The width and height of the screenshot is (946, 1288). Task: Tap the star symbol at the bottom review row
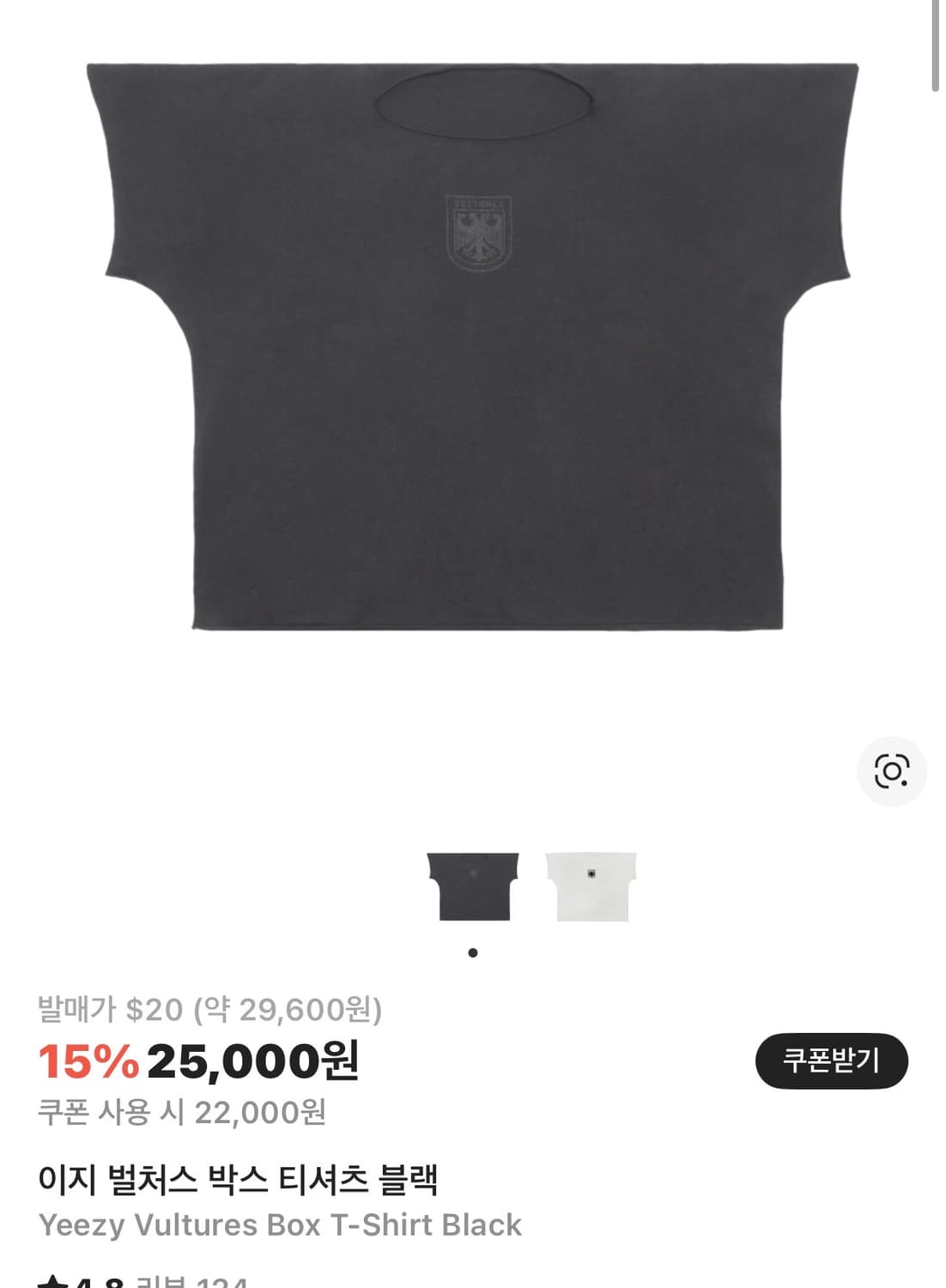(52, 1280)
